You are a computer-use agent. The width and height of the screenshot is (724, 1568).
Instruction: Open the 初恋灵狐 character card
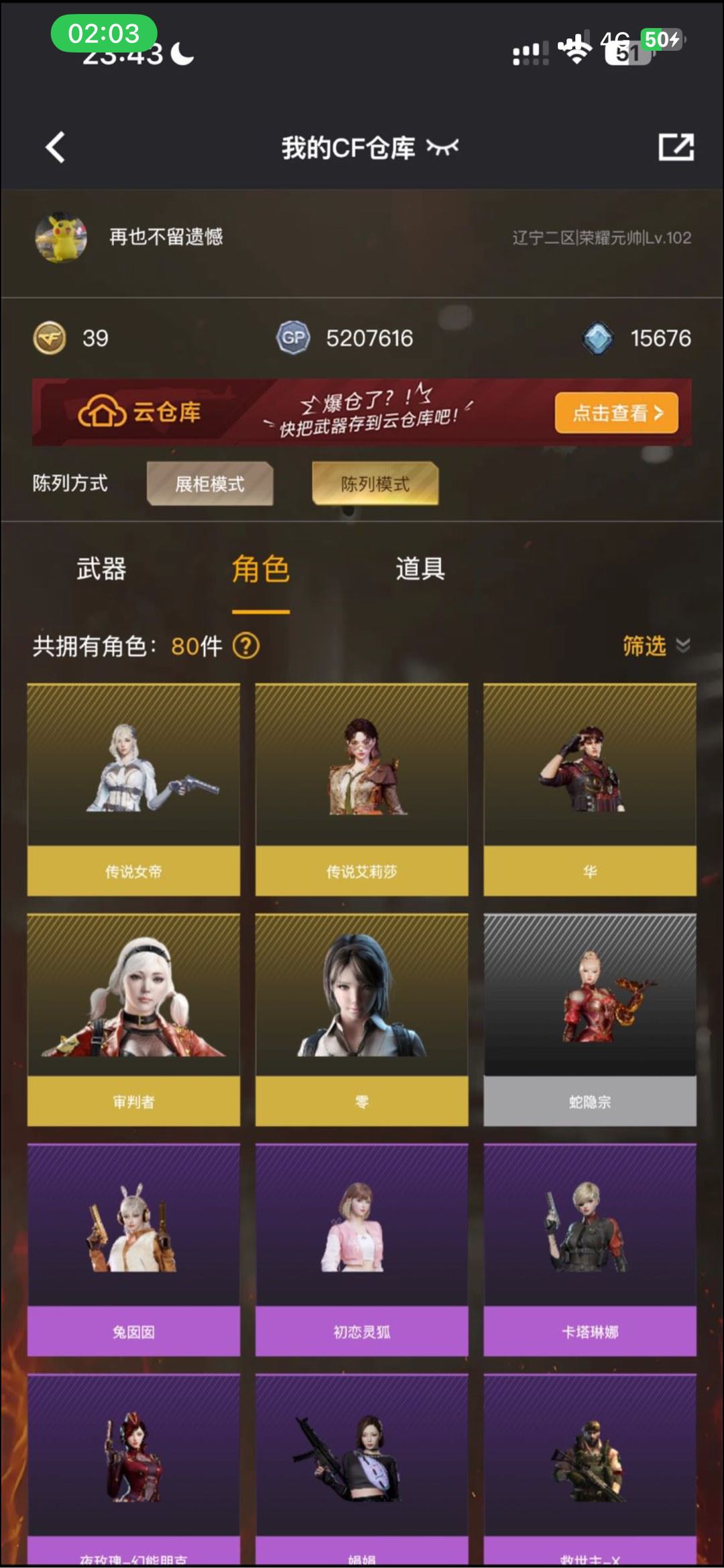[361, 1249]
